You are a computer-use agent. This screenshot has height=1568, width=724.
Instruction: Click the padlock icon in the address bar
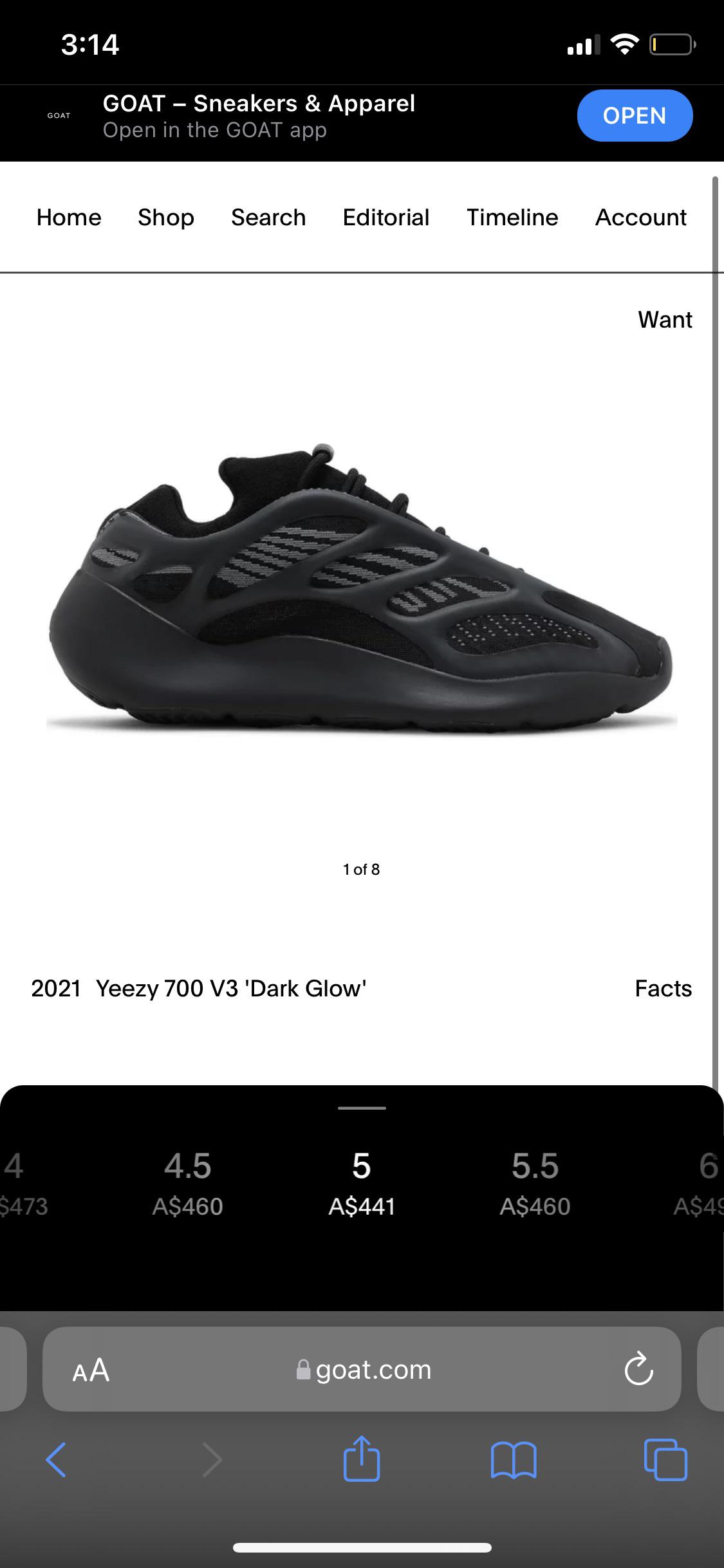(x=302, y=1368)
